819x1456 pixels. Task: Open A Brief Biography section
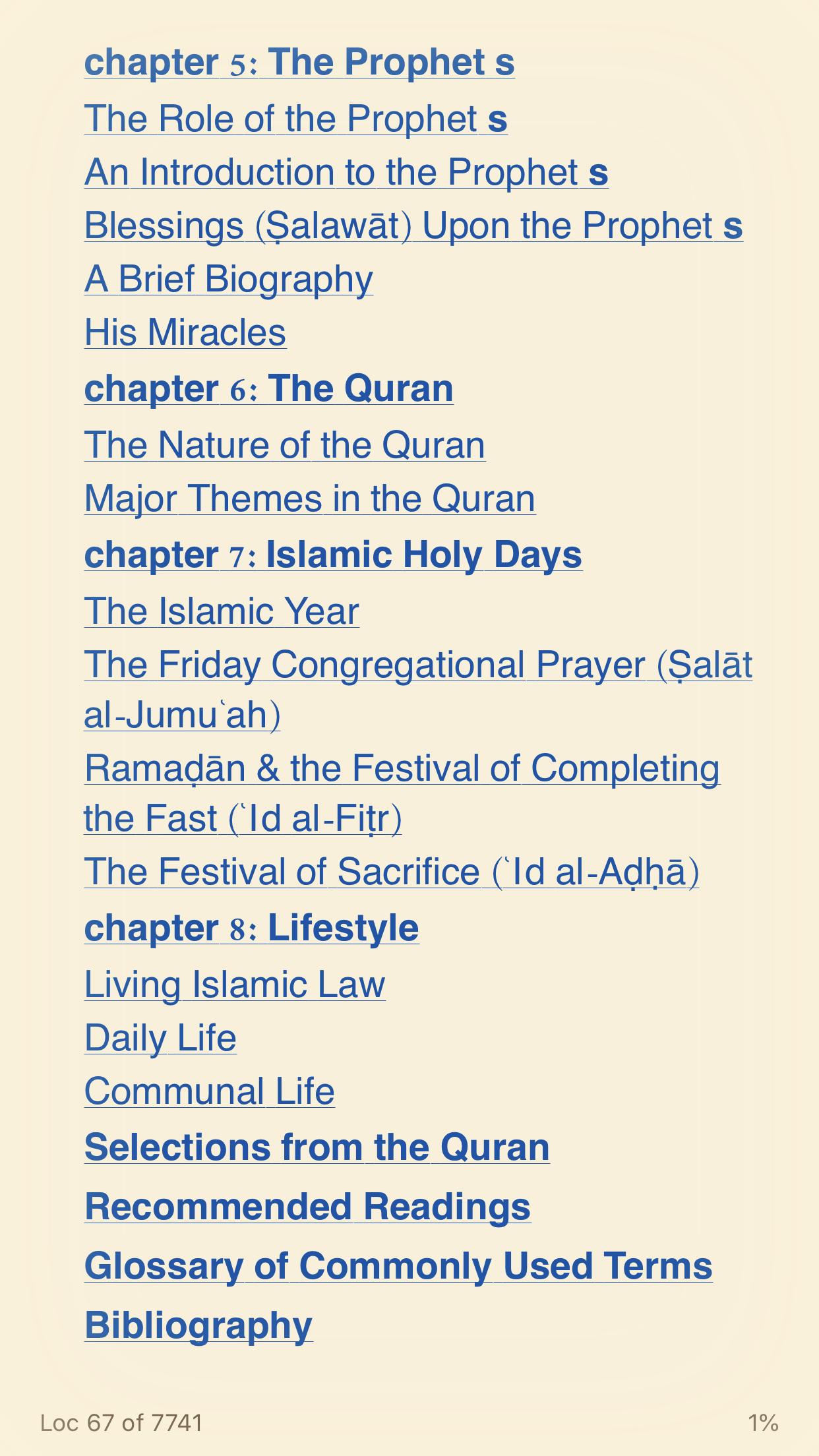[228, 279]
